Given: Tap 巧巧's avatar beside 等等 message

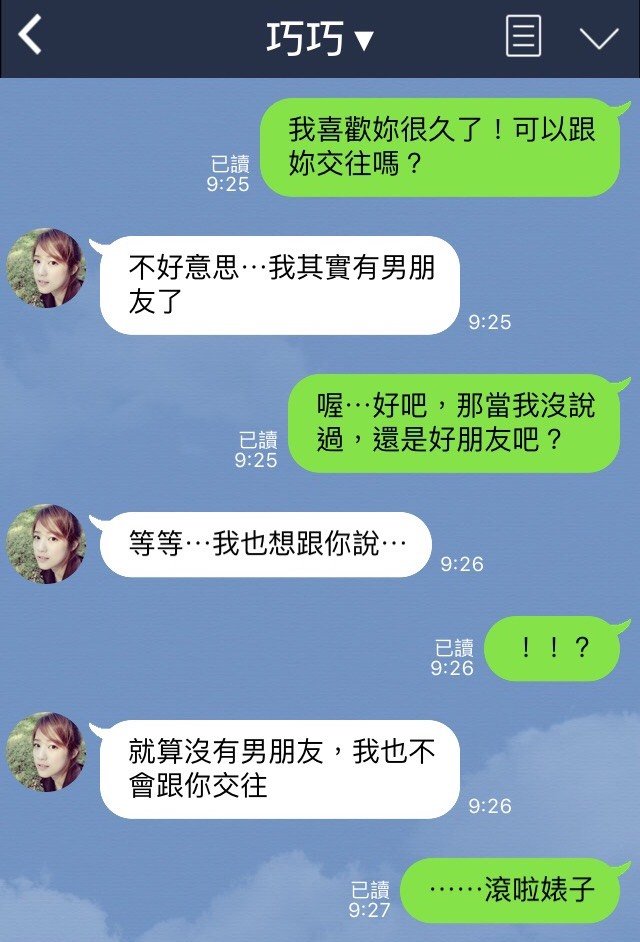Looking at the screenshot, I should pos(46,544).
